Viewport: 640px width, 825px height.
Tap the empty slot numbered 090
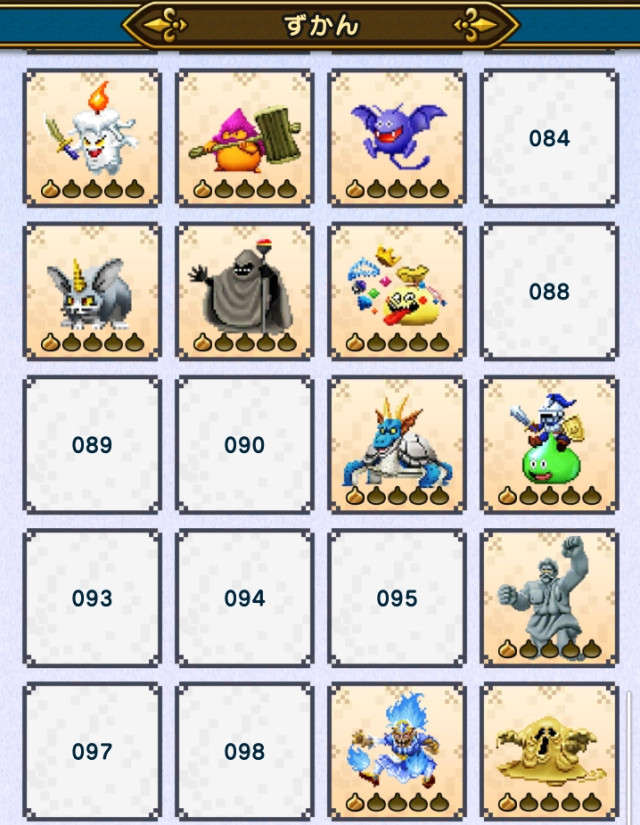(245, 444)
